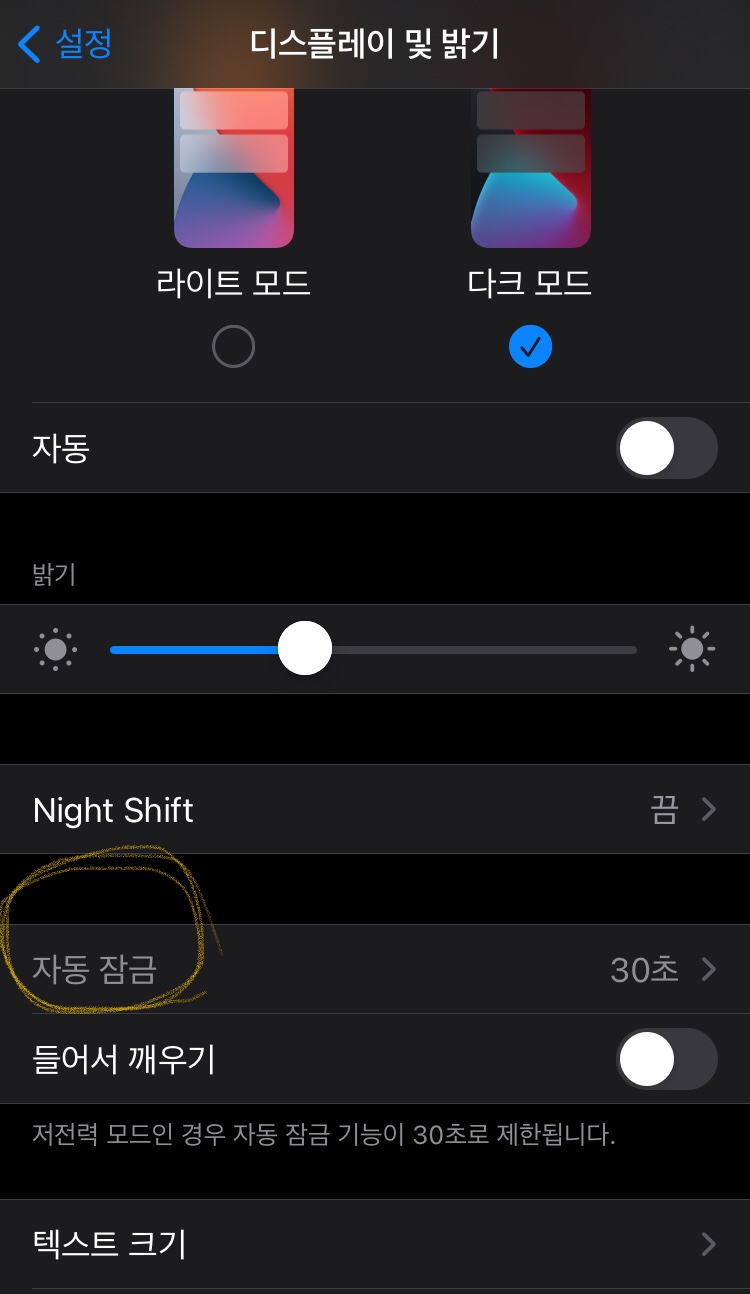Screen dimensions: 750x1294
Task: Tap the 라이트 모드 phone preview
Action: point(233,168)
